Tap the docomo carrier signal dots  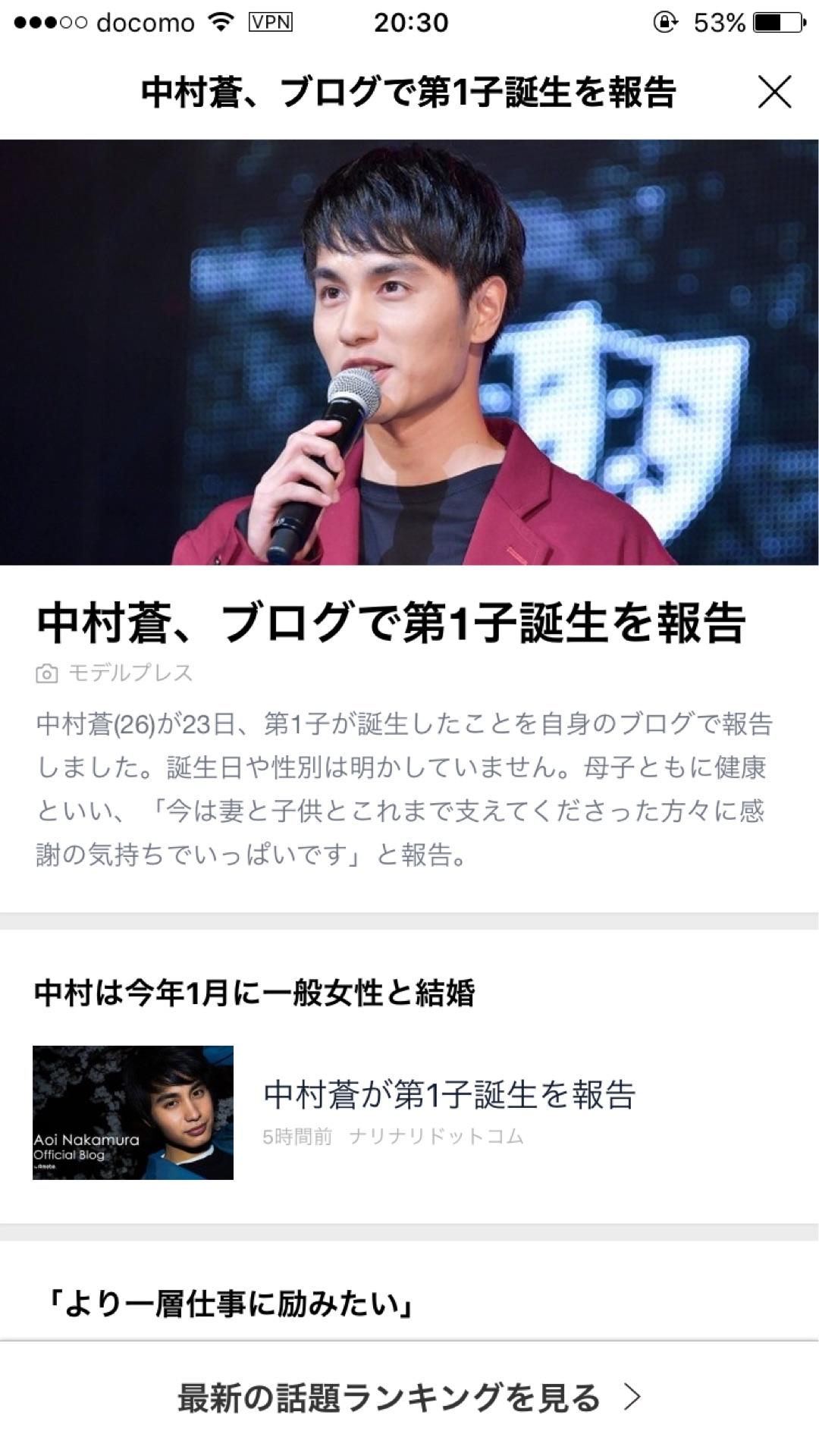pyautogui.click(x=49, y=23)
